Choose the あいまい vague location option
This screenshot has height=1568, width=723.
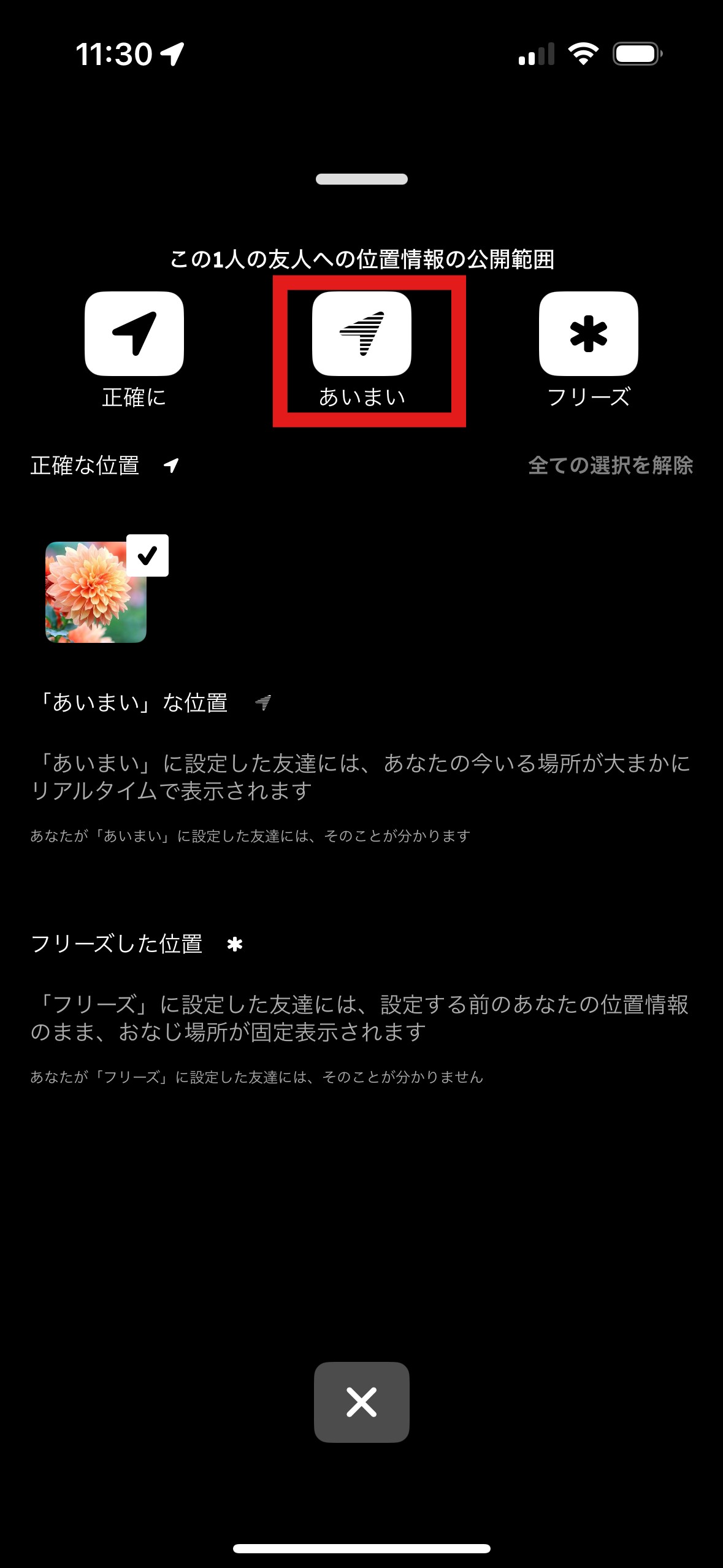pyautogui.click(x=361, y=334)
